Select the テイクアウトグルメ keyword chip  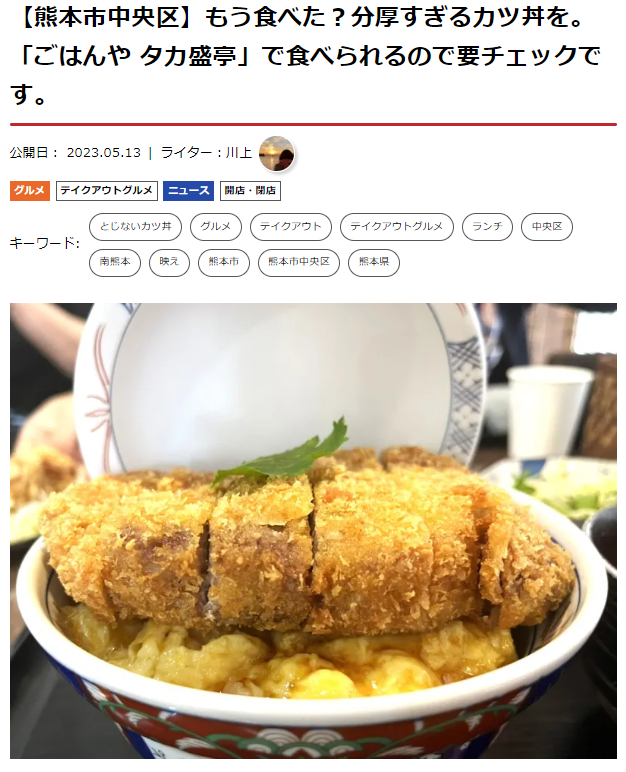coord(396,227)
